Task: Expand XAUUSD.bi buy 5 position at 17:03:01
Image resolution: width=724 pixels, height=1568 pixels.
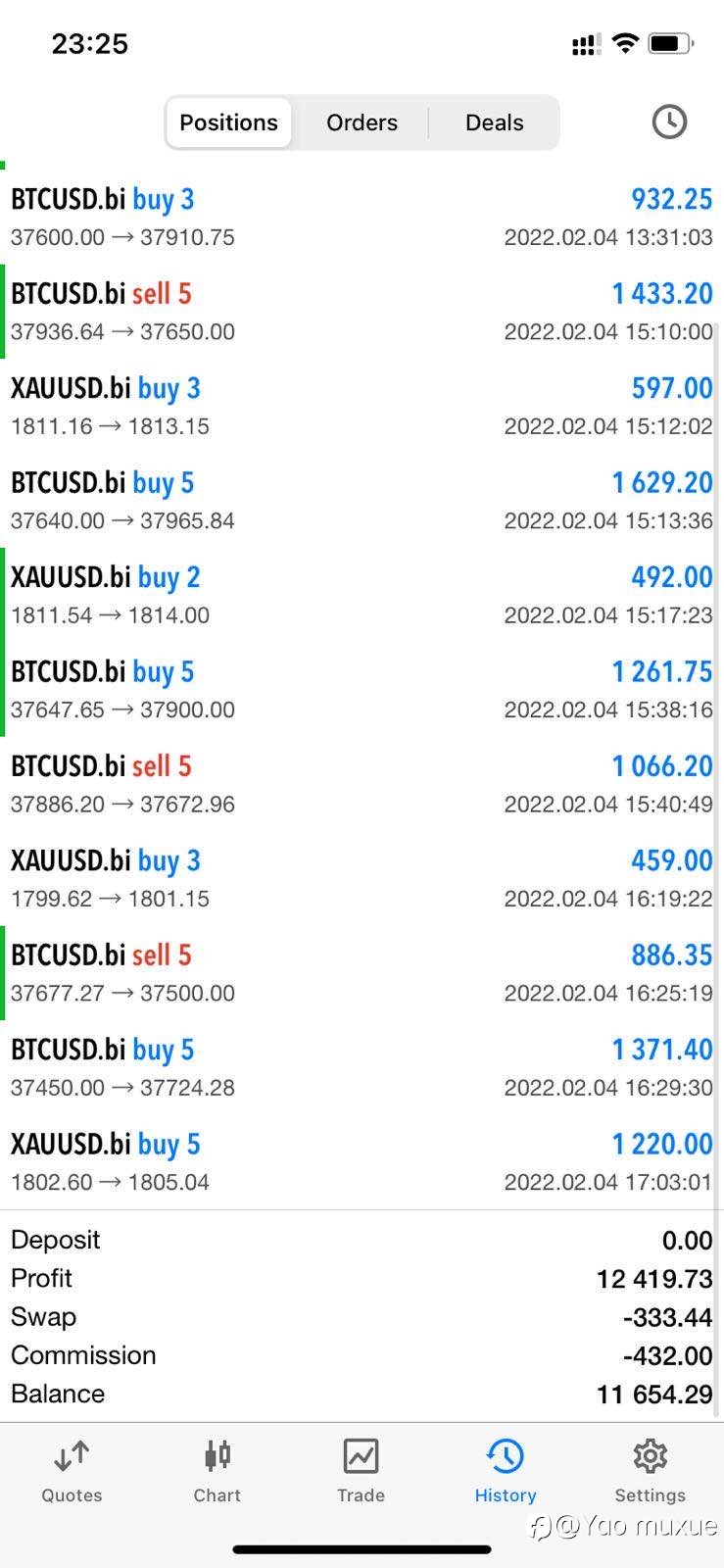Action: pyautogui.click(x=362, y=1162)
